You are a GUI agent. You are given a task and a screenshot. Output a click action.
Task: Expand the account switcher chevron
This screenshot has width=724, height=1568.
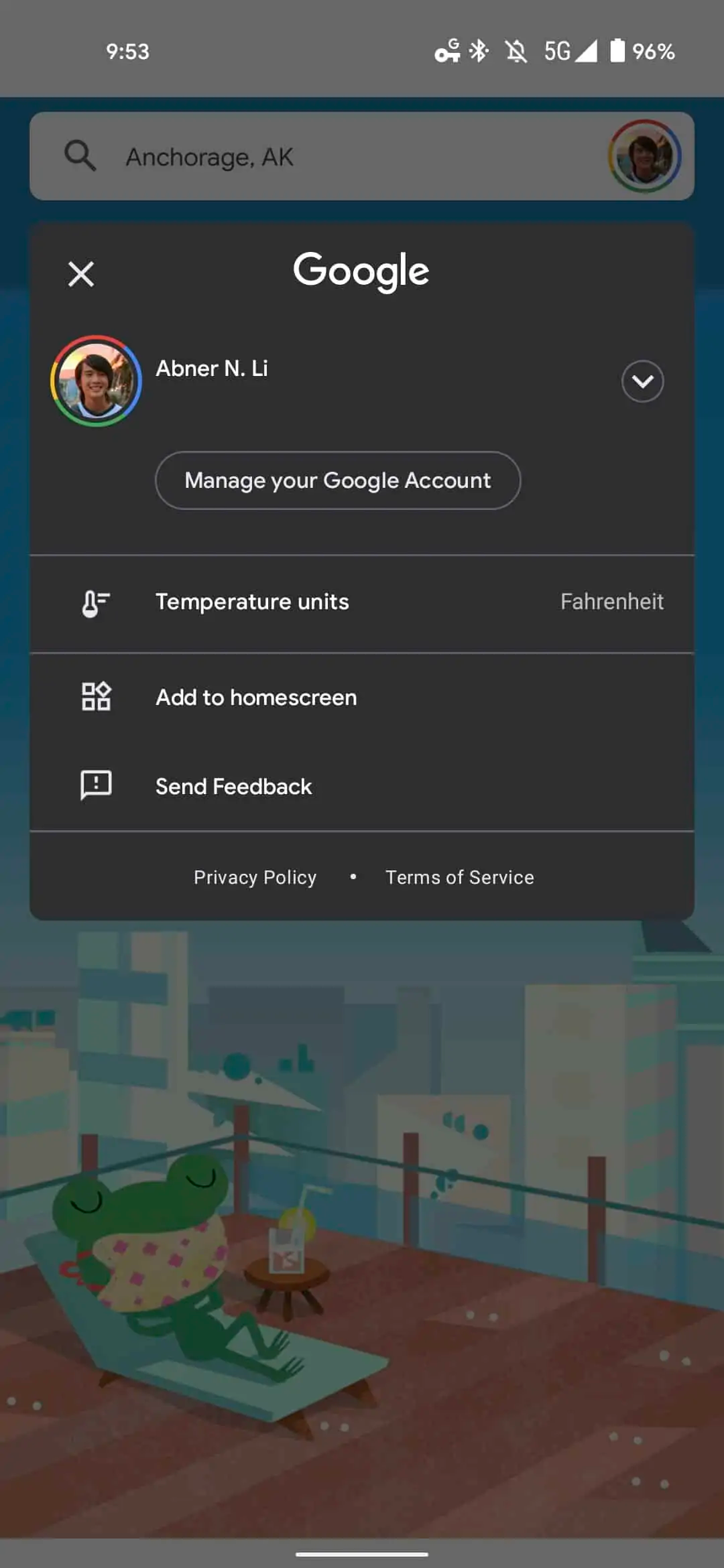pos(642,381)
